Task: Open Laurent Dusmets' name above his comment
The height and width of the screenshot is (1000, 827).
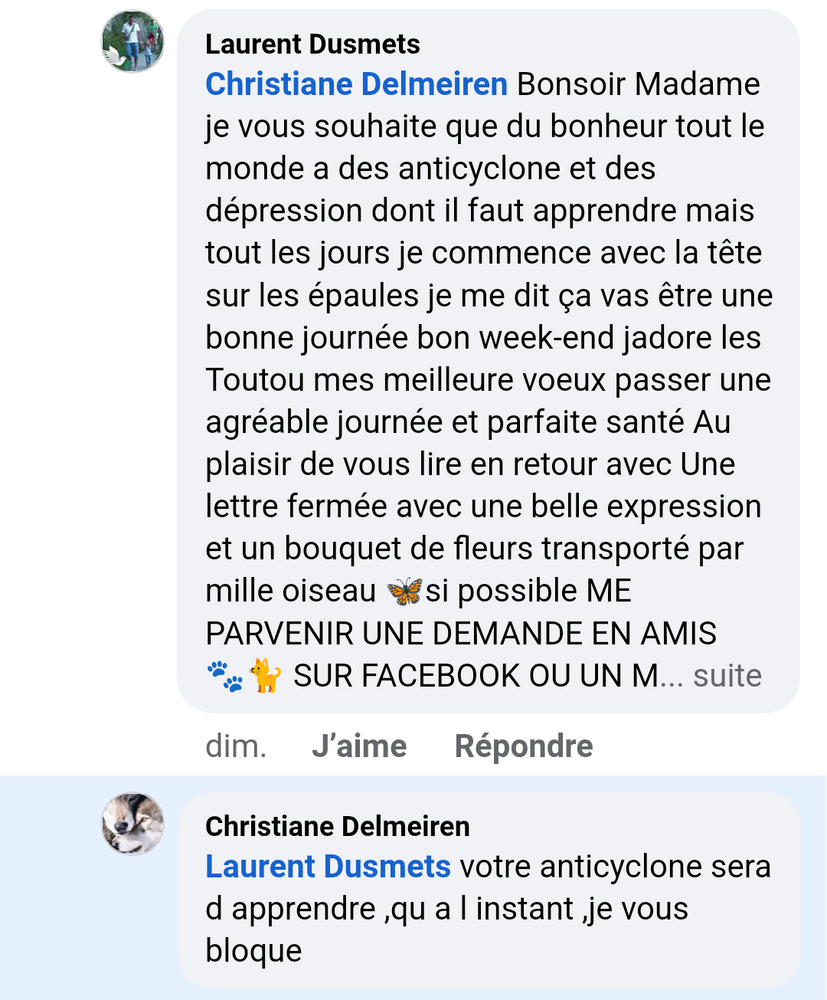Action: coord(312,45)
